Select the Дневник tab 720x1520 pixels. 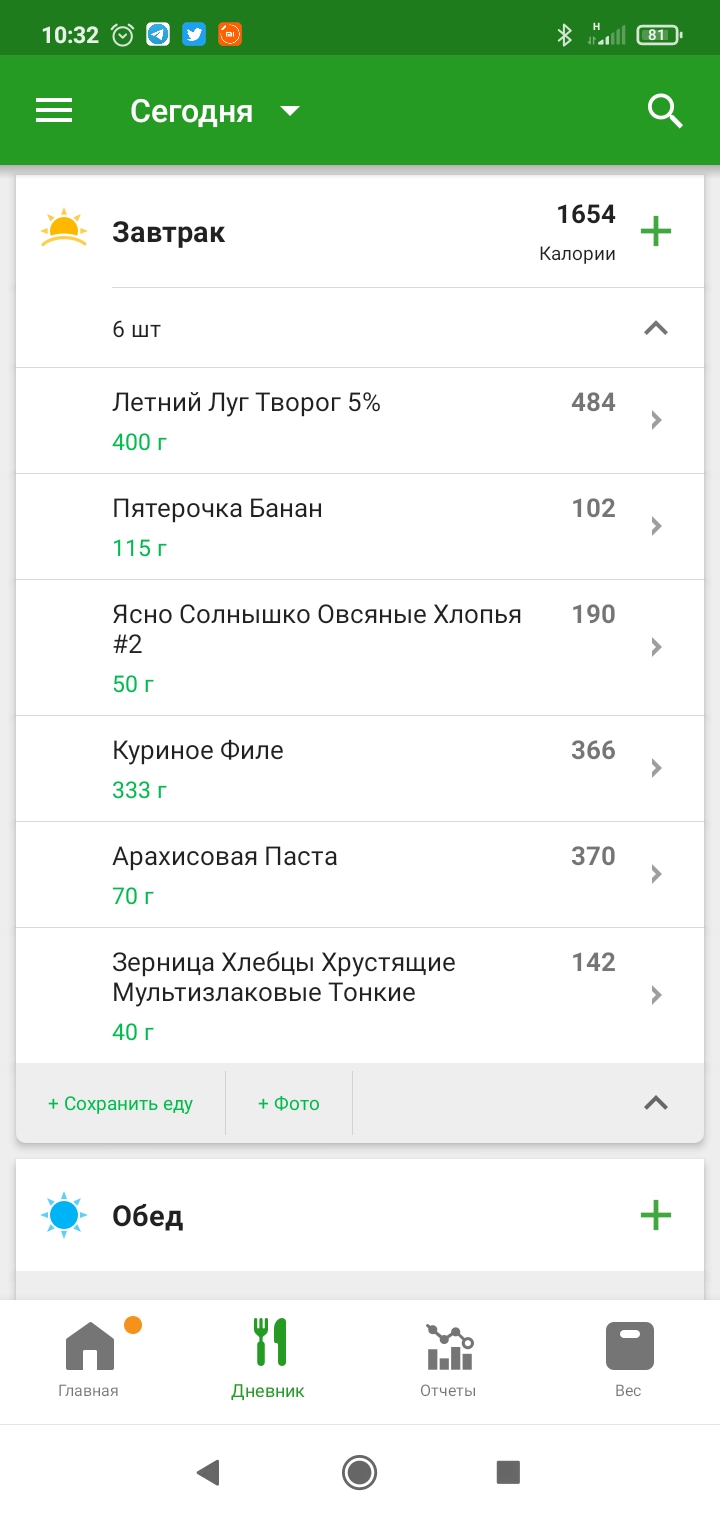(x=268, y=1358)
